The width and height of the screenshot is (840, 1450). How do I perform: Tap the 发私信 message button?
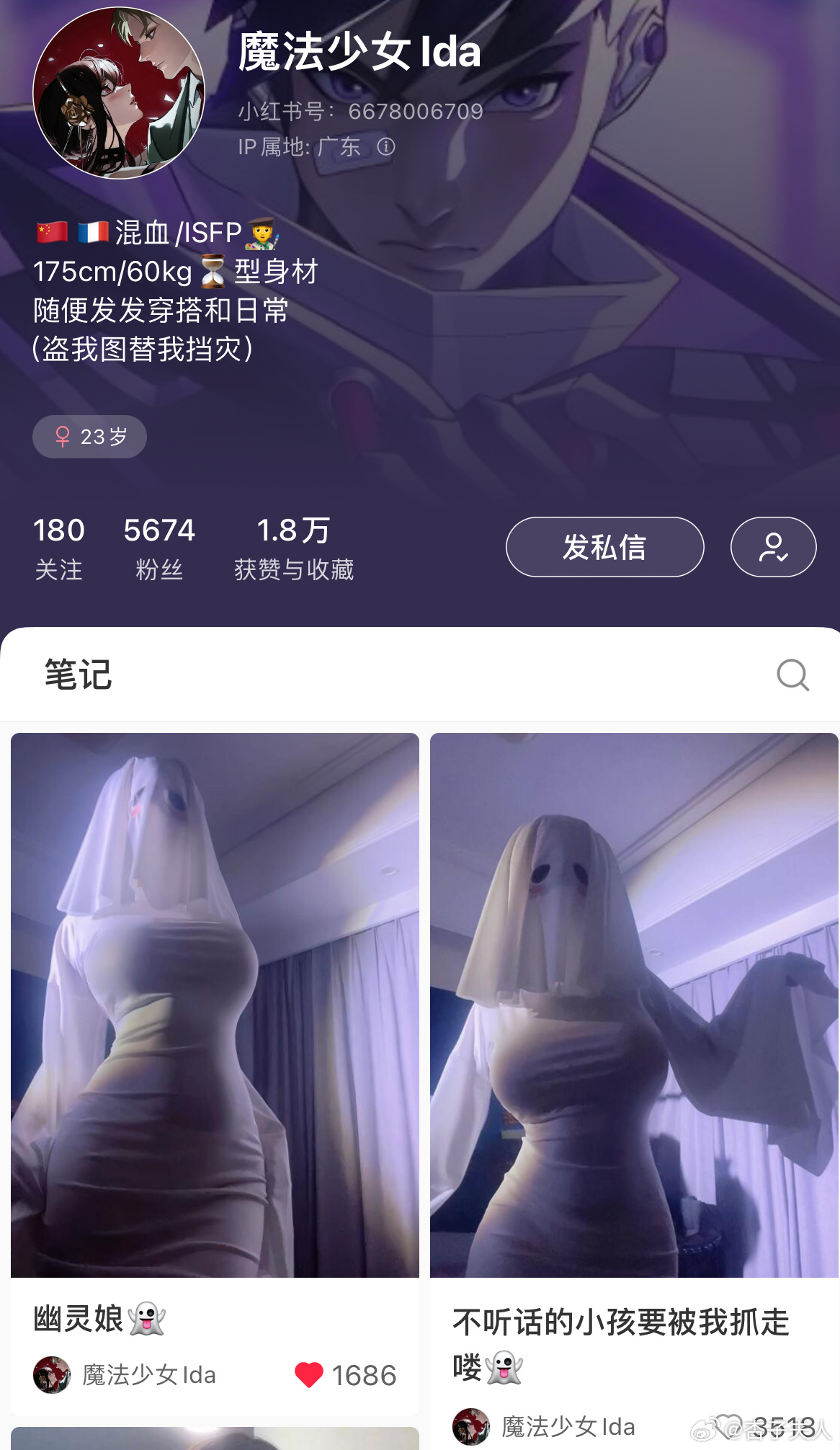604,547
